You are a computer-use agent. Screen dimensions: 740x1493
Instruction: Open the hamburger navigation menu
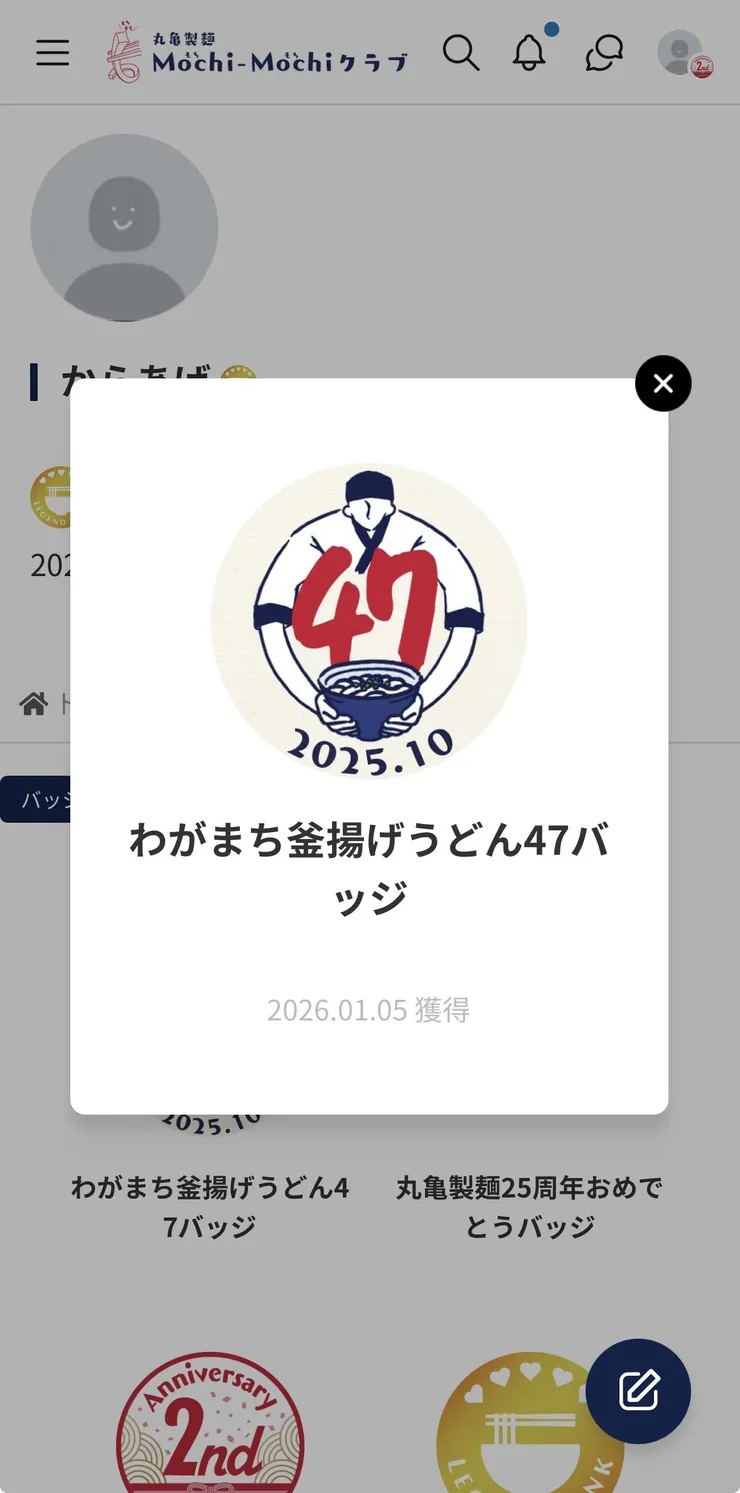(52, 54)
